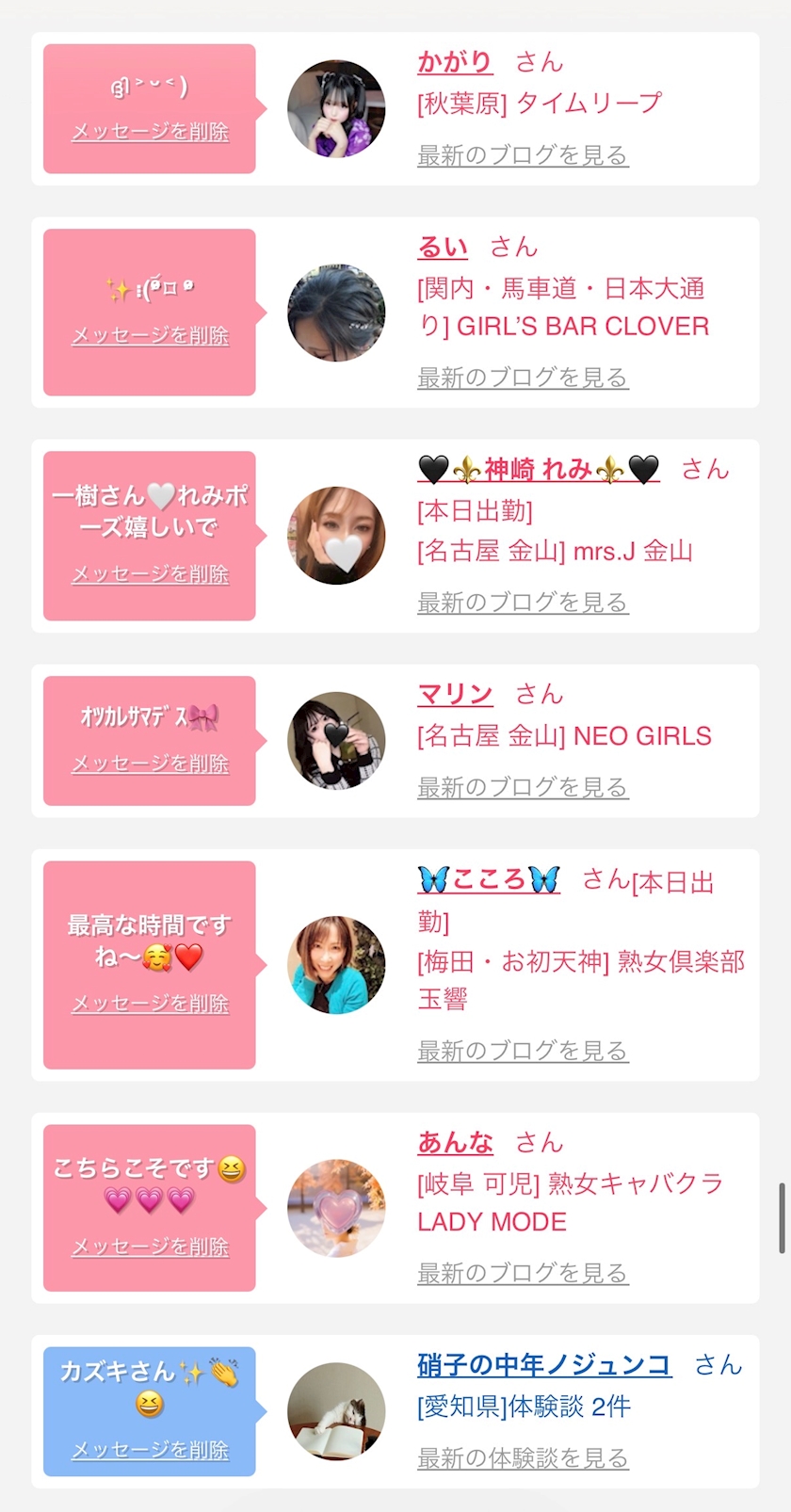Image resolution: width=791 pixels, height=1512 pixels.
Task: Open るい's profile name link
Action: [443, 248]
